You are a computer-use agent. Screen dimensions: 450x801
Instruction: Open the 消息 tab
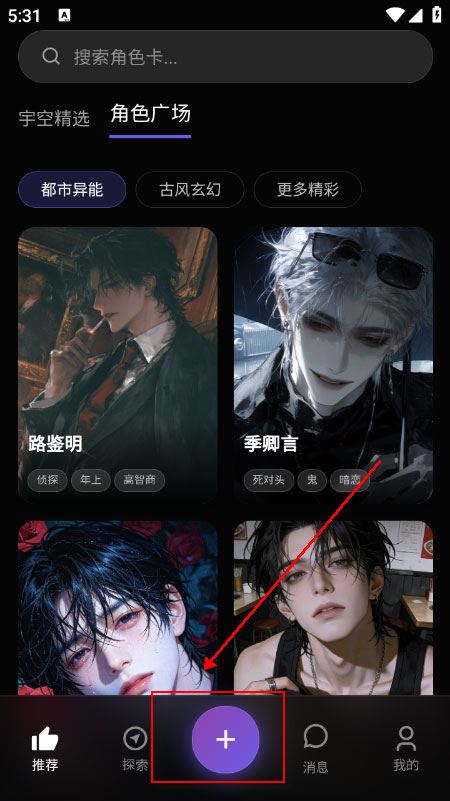coord(315,749)
